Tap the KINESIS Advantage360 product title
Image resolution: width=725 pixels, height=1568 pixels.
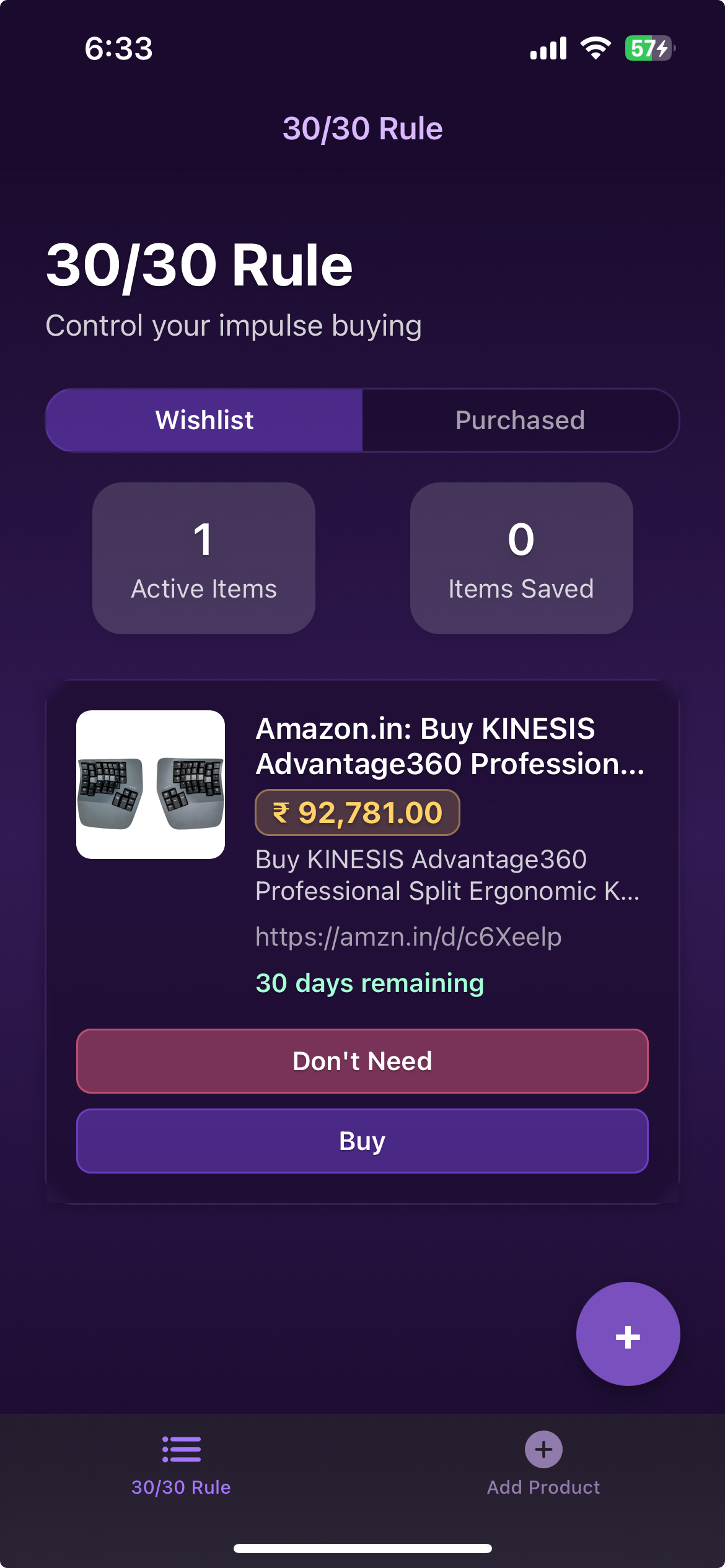450,749
